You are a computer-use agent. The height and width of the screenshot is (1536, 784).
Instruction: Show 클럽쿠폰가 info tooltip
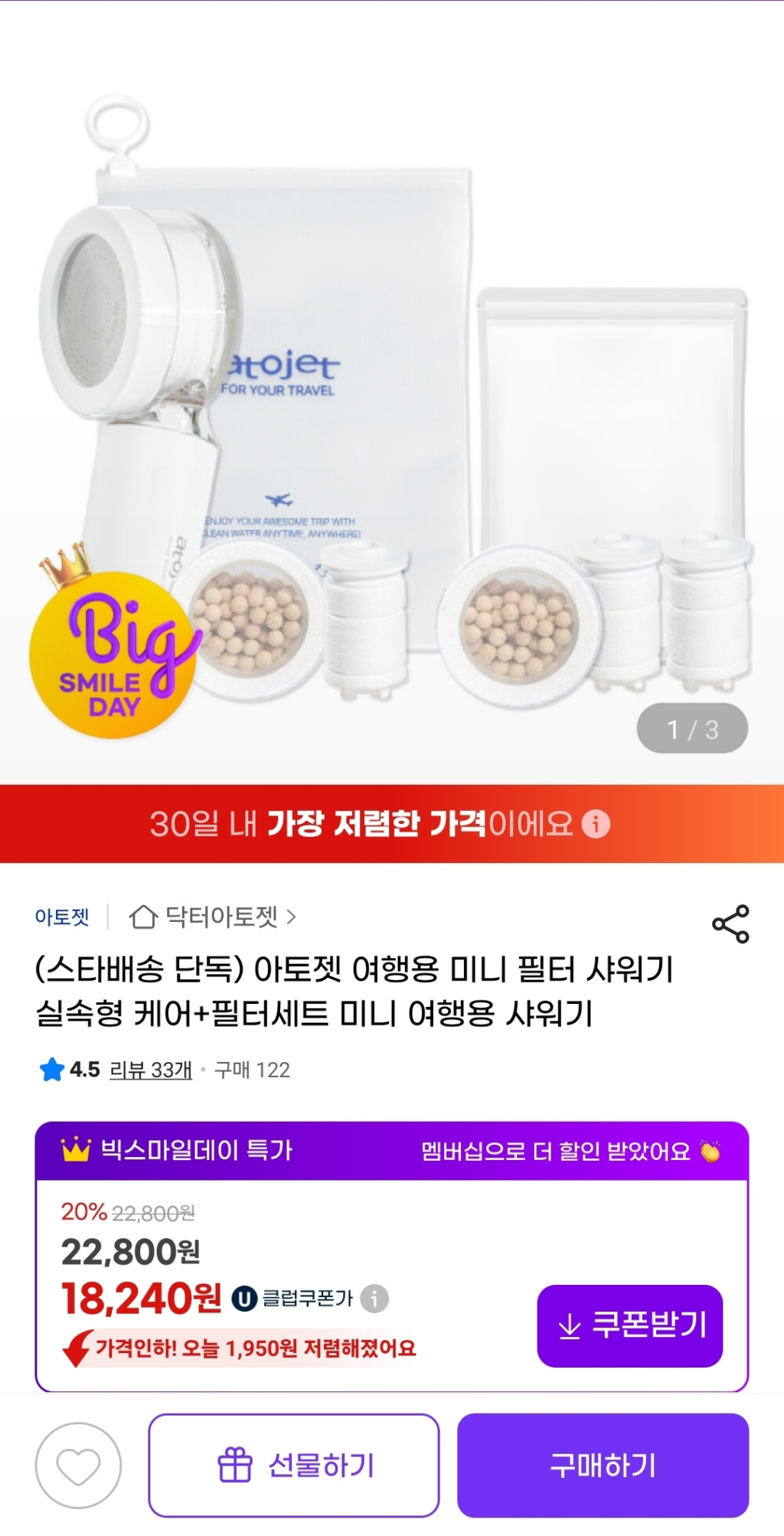click(x=374, y=1299)
